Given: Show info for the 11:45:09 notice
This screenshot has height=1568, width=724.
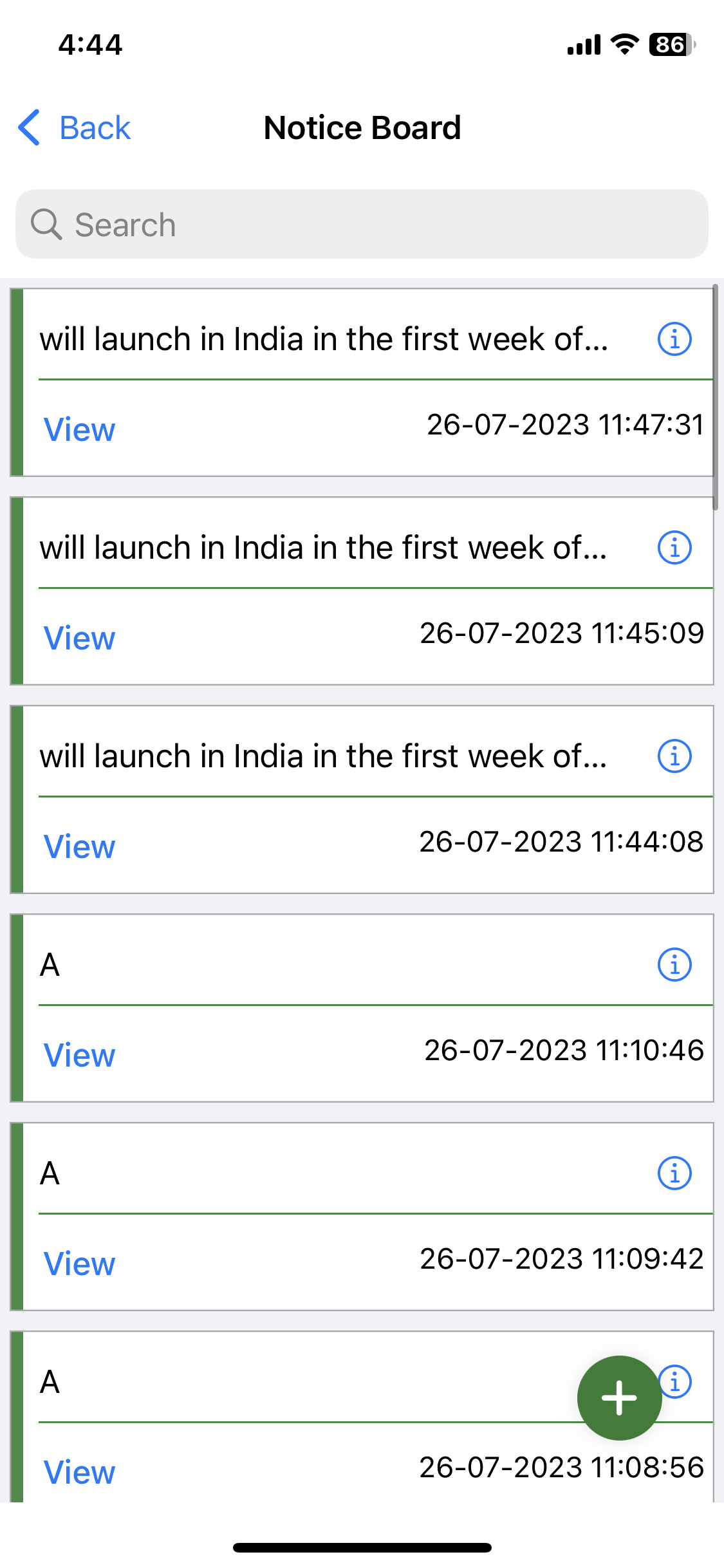Looking at the screenshot, I should click(674, 547).
